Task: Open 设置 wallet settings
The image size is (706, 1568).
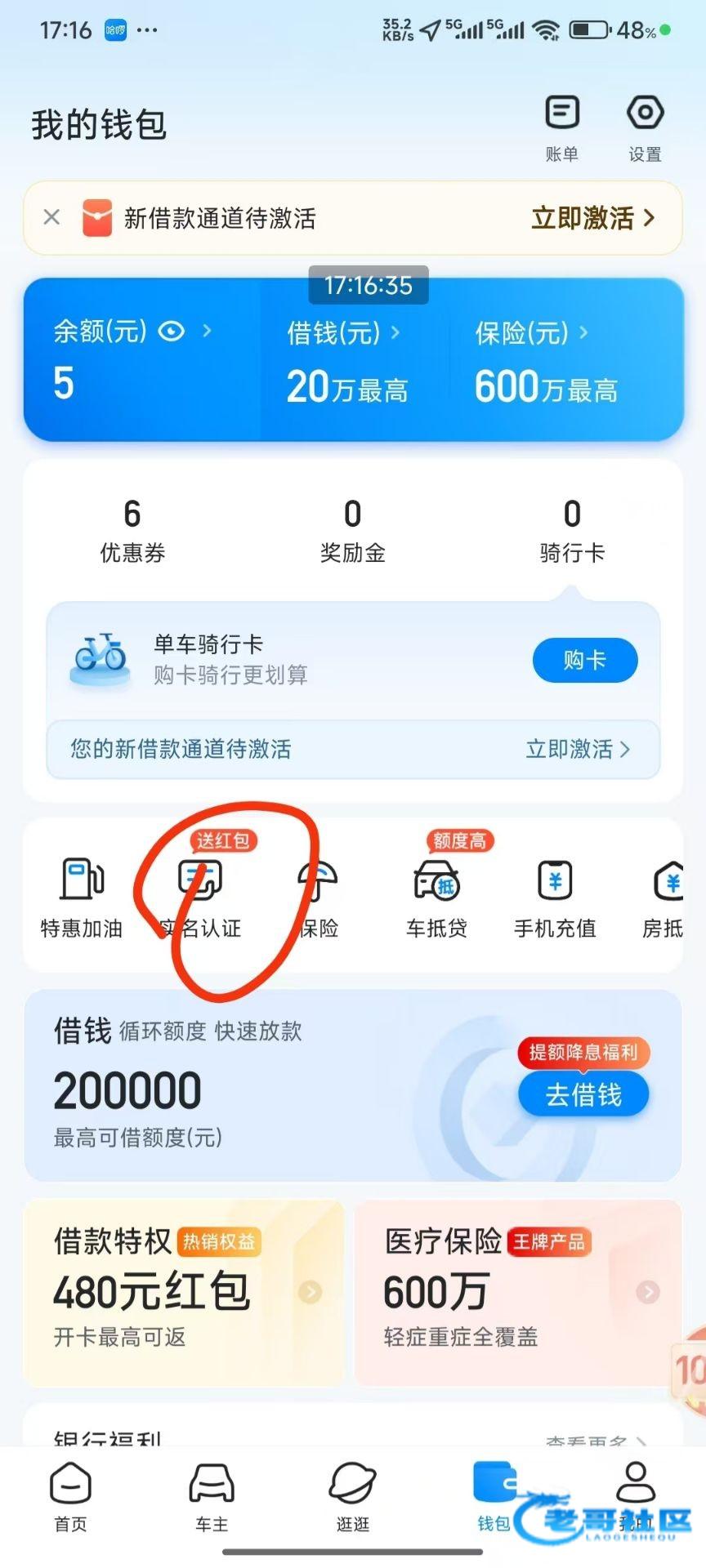Action: (645, 127)
